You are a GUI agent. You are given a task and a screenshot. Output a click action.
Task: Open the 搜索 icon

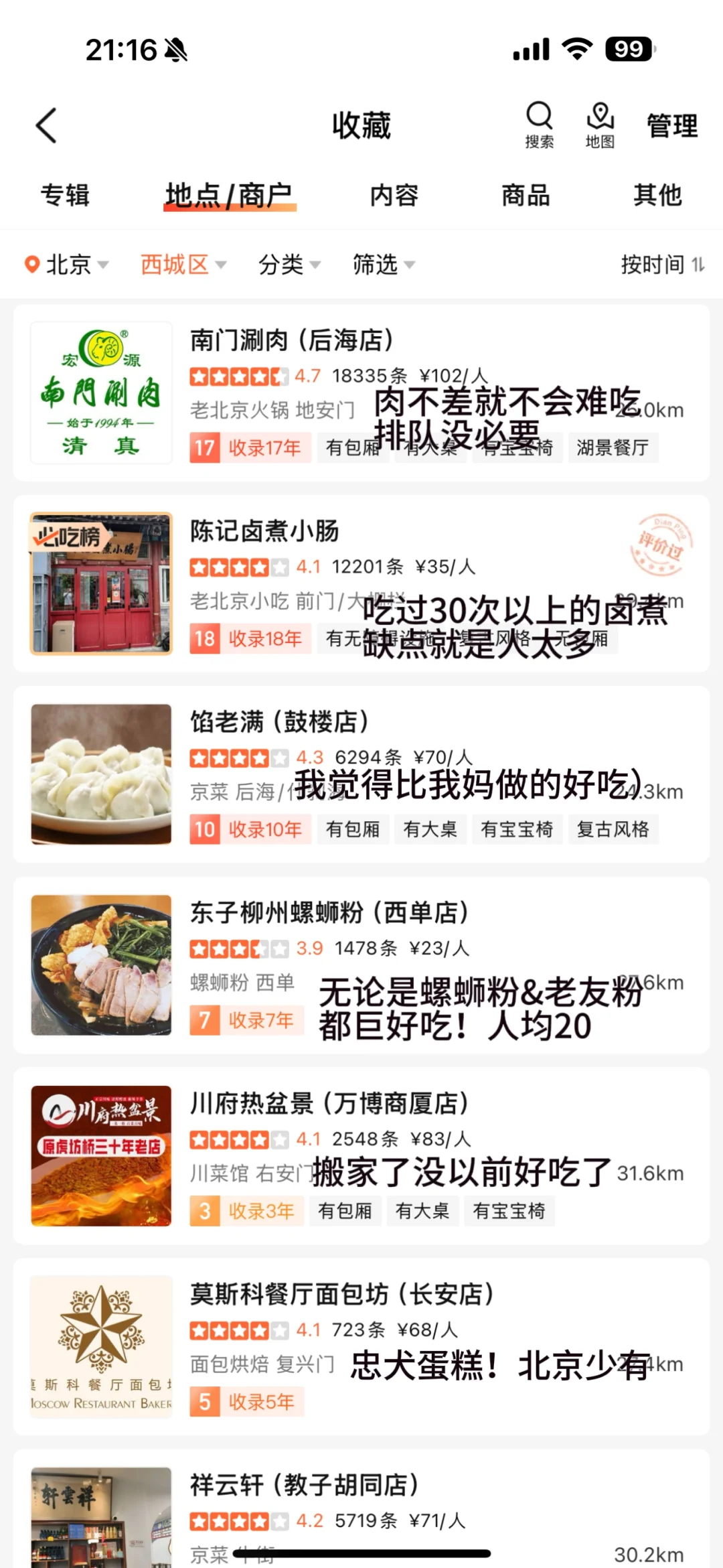coord(539,125)
